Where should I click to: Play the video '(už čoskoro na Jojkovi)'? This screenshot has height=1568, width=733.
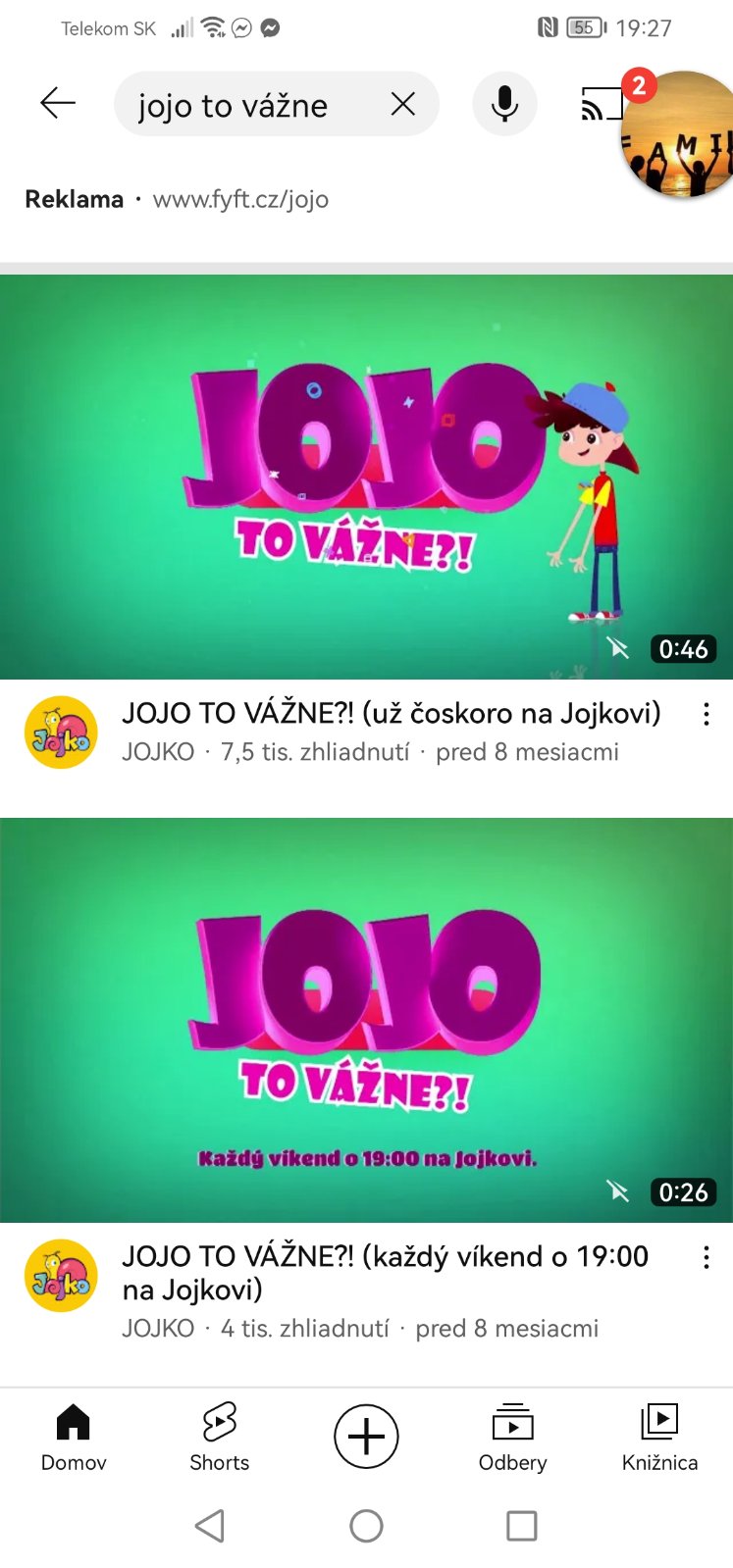366,477
